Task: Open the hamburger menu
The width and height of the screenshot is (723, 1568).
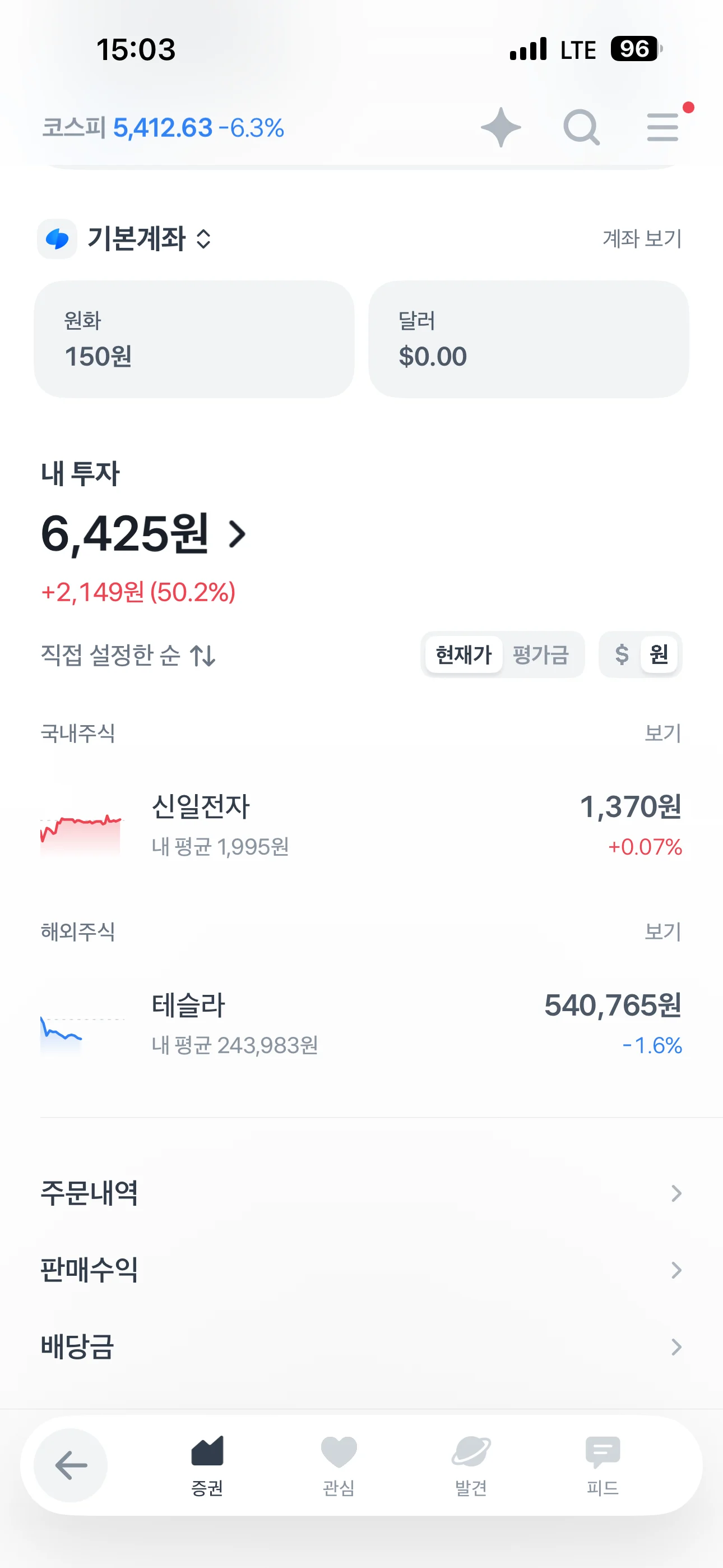Action: click(x=662, y=127)
